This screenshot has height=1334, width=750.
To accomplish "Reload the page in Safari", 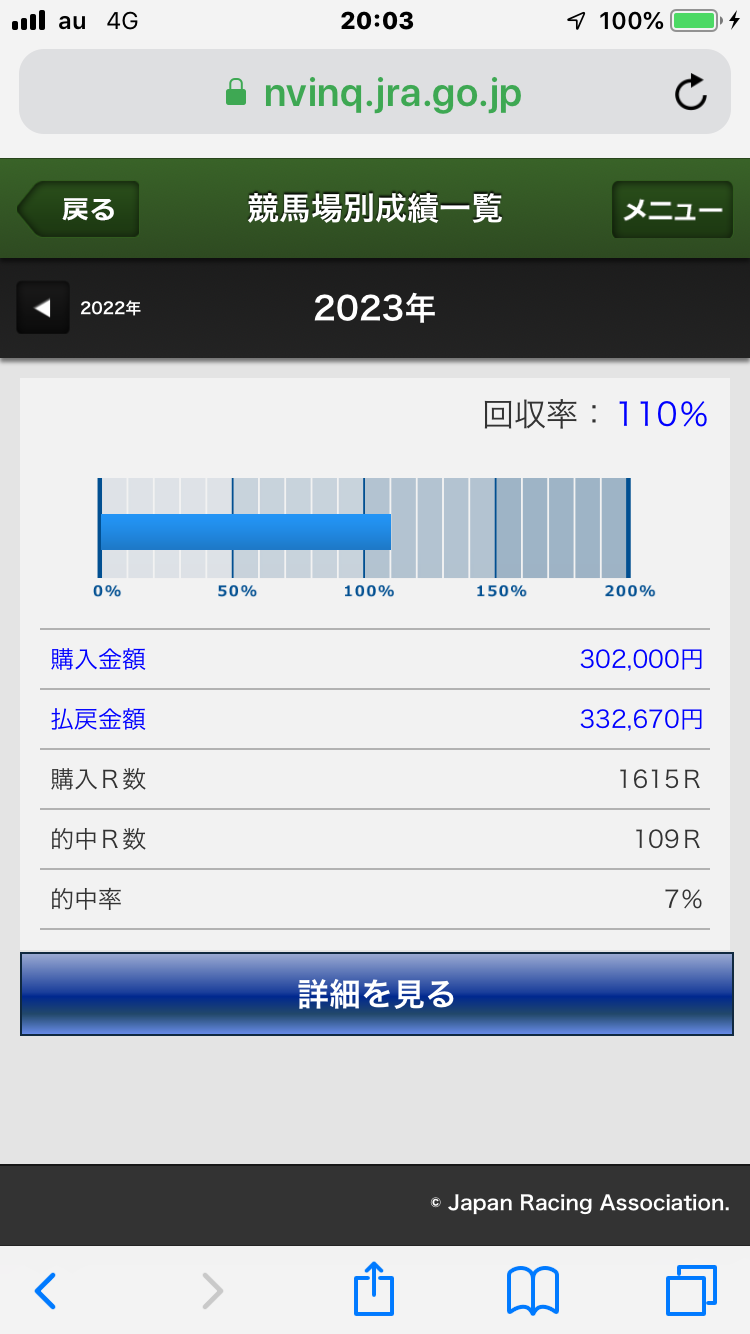I will click(x=691, y=94).
